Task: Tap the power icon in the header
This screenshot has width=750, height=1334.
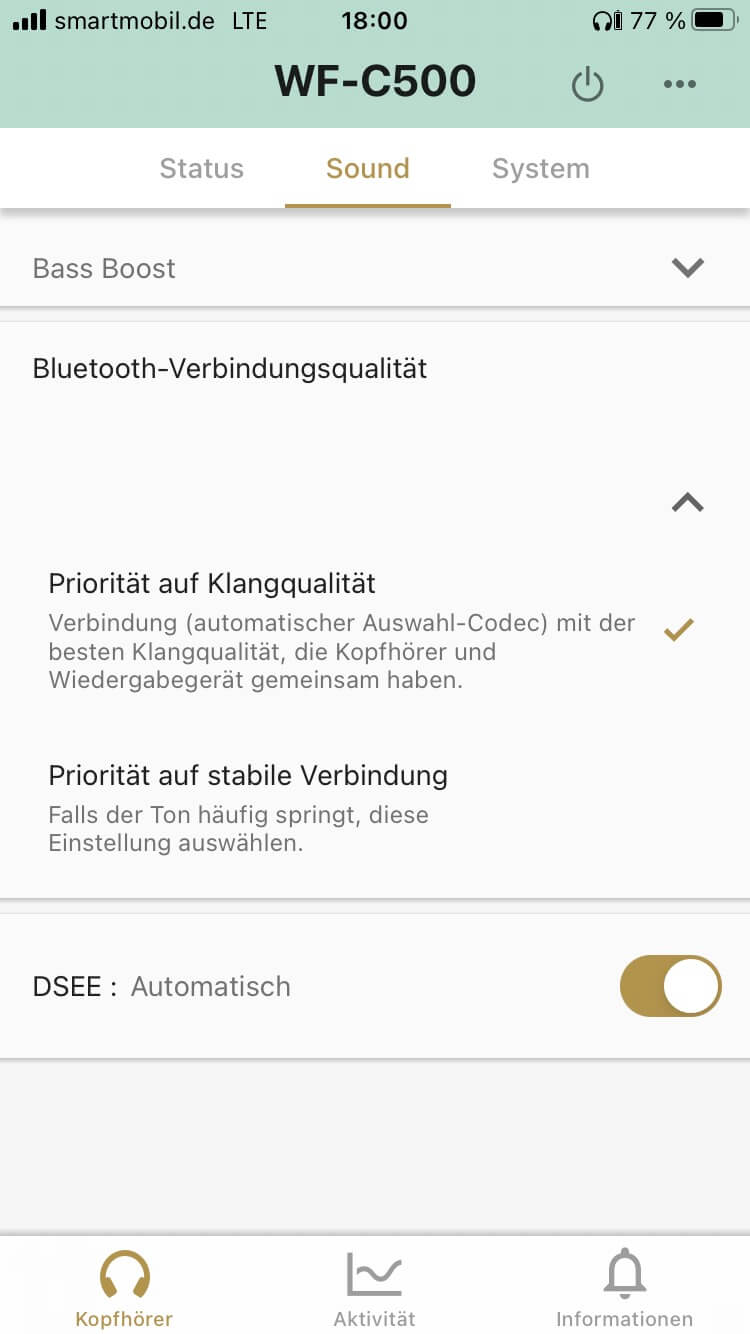Action: point(587,85)
